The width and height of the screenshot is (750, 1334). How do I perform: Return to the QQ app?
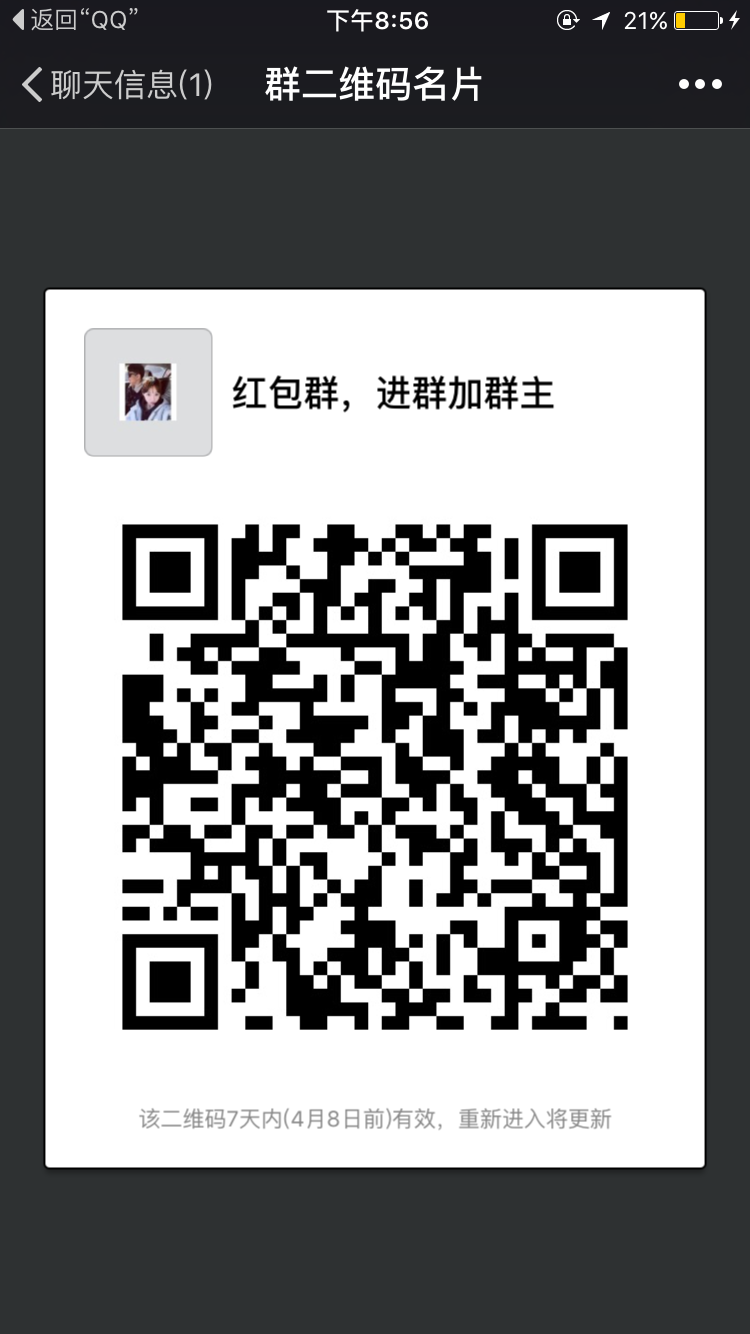[x=75, y=20]
